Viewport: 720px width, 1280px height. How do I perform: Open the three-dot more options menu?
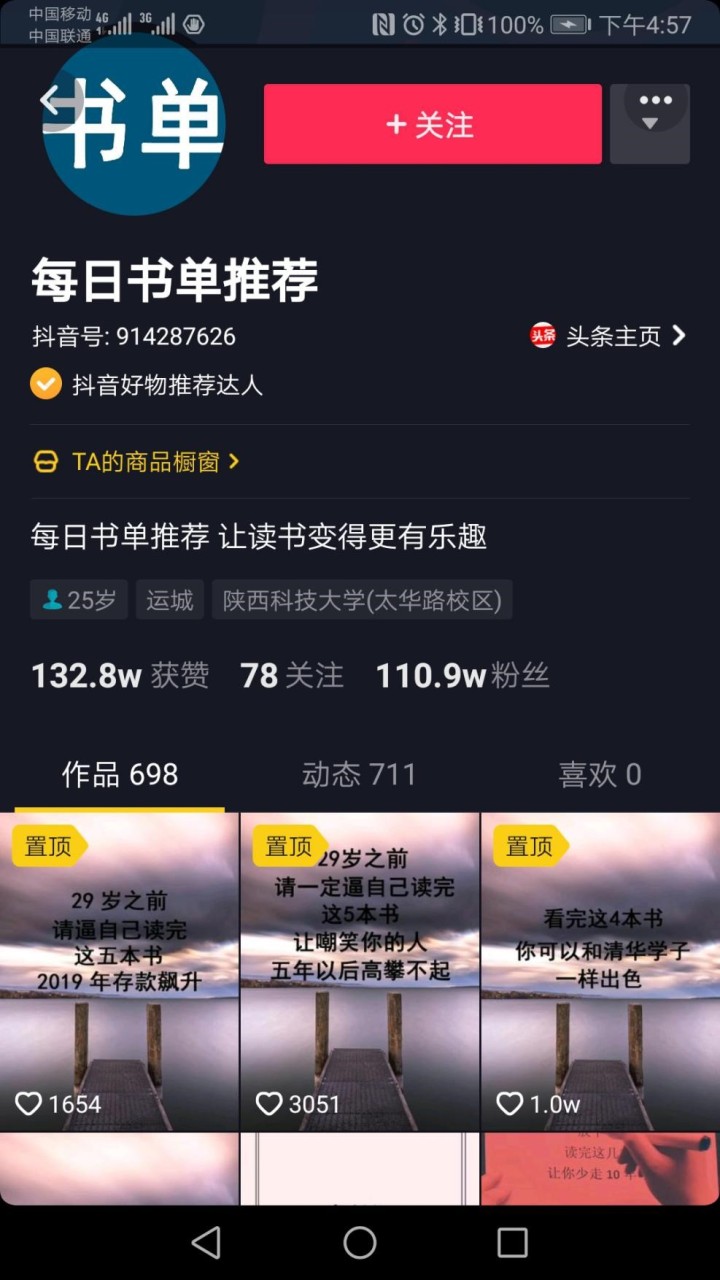coord(650,124)
